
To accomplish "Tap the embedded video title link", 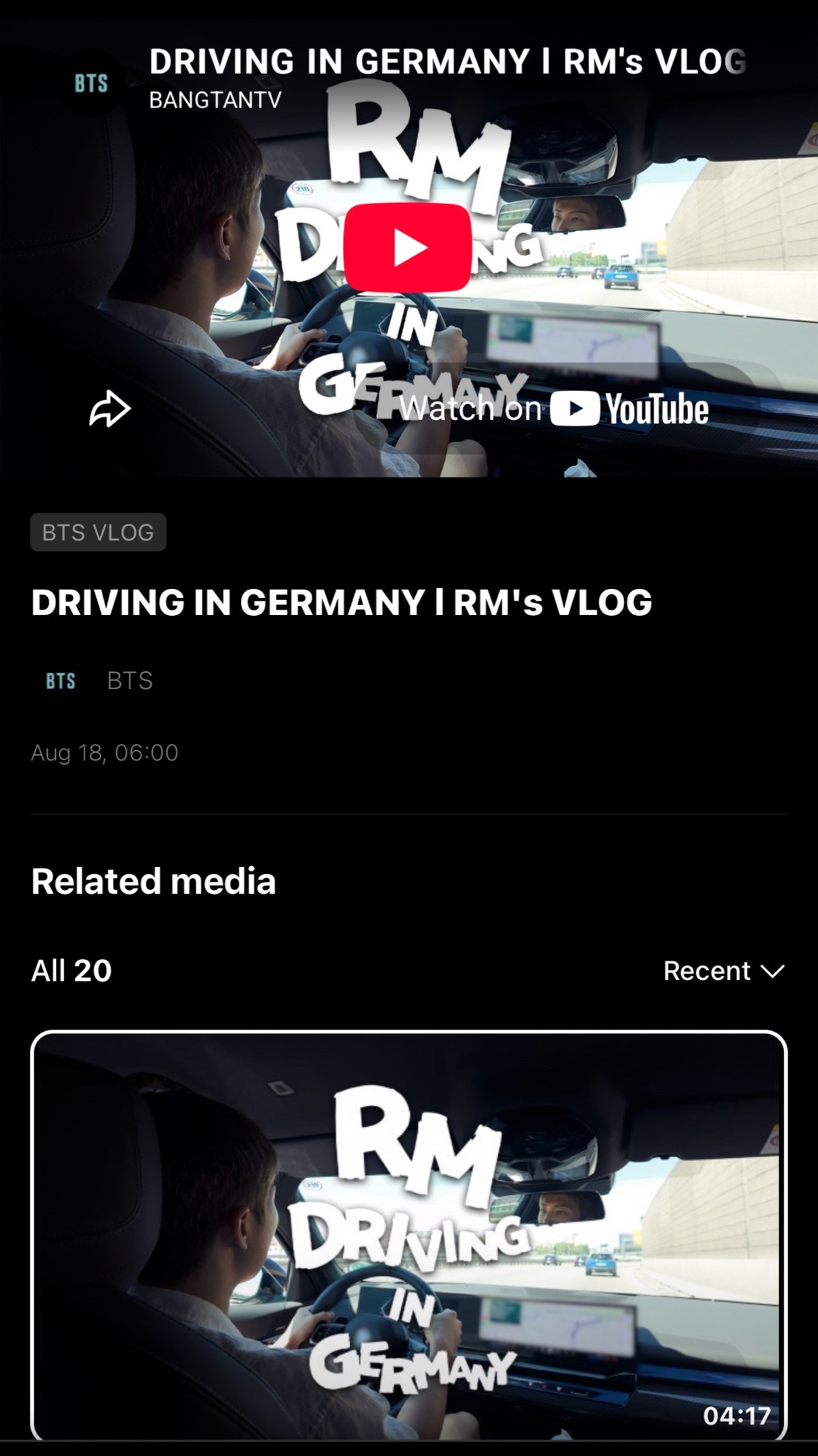I will coord(448,62).
